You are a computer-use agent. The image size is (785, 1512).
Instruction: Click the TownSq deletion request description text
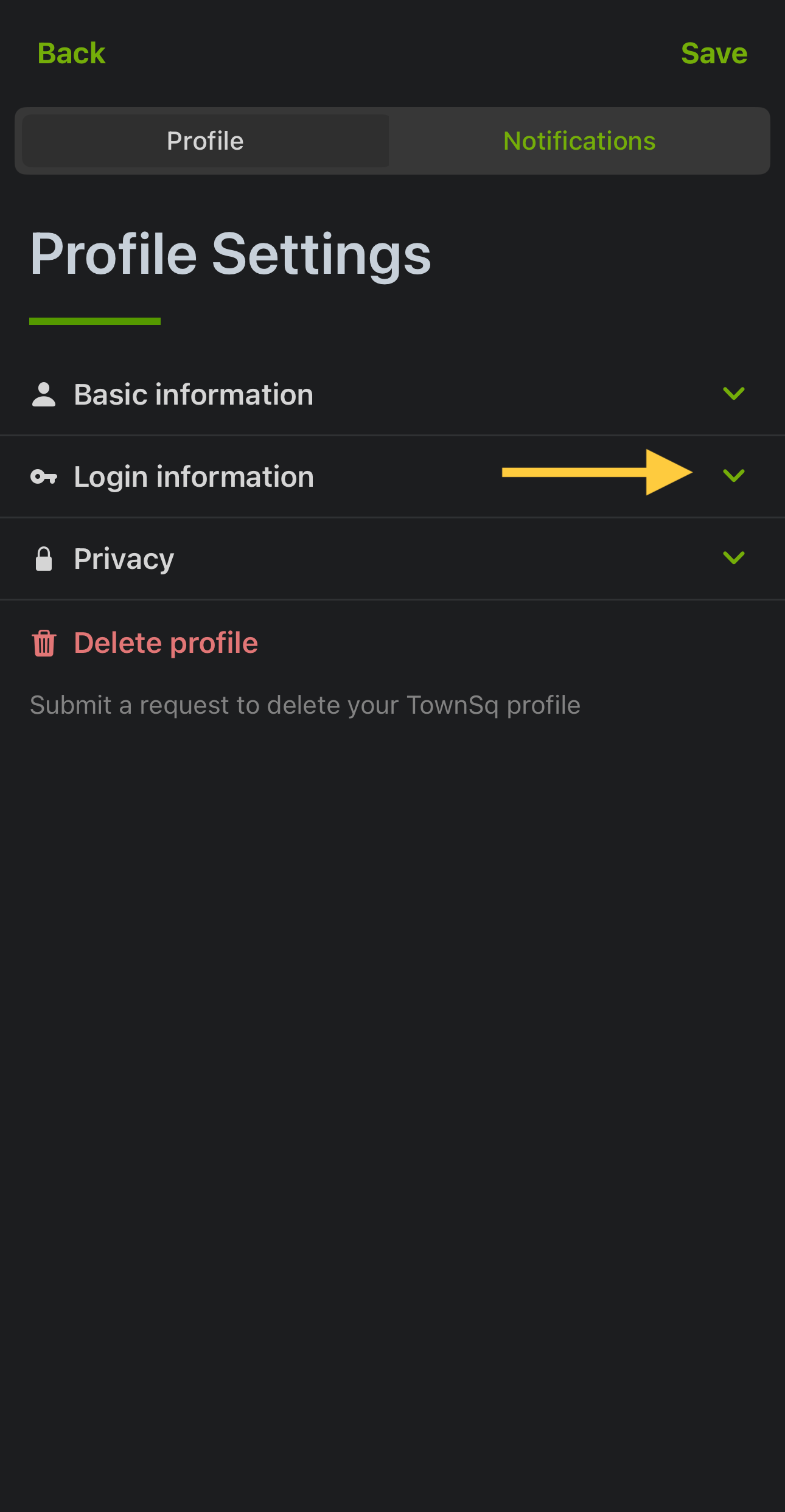(304, 705)
